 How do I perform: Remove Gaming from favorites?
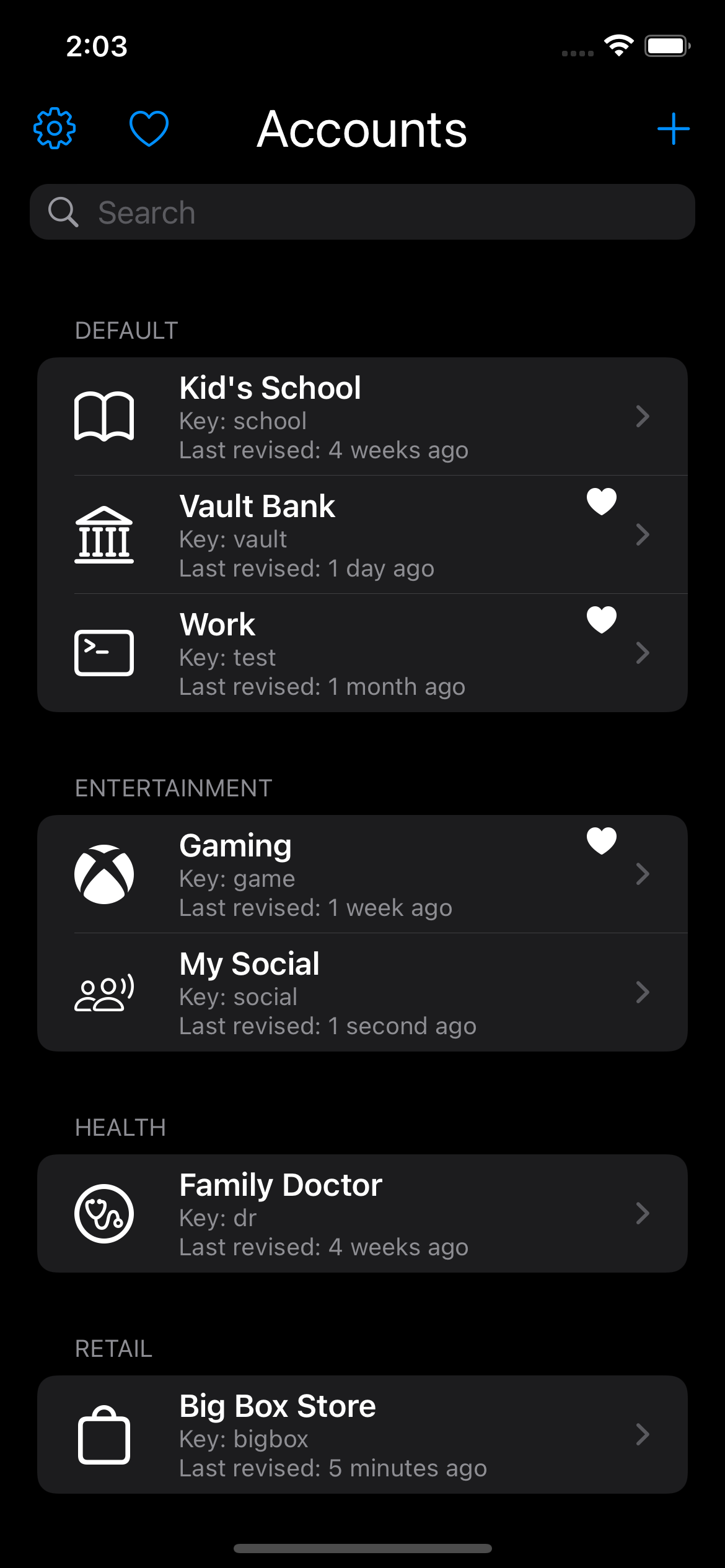coord(600,841)
